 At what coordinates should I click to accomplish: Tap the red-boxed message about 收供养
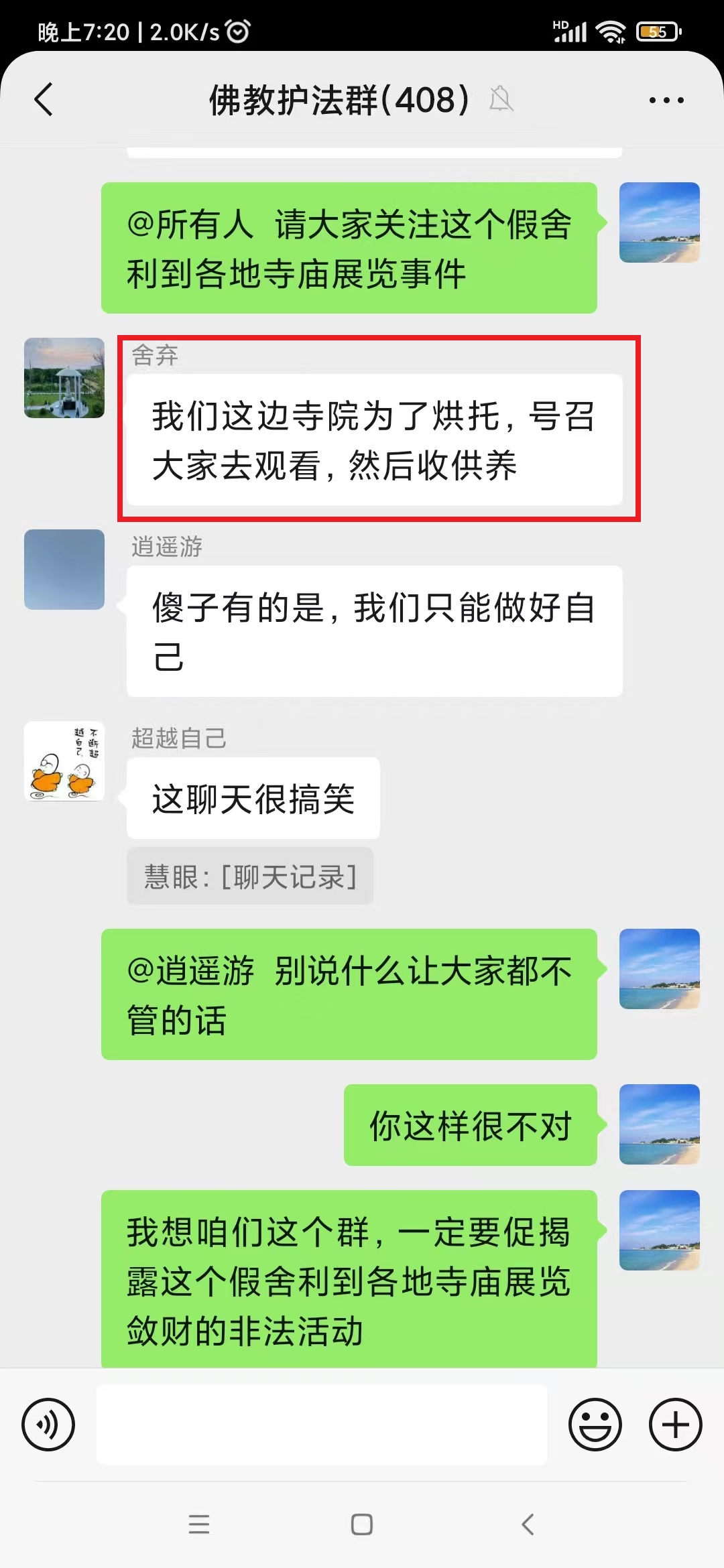tap(375, 439)
